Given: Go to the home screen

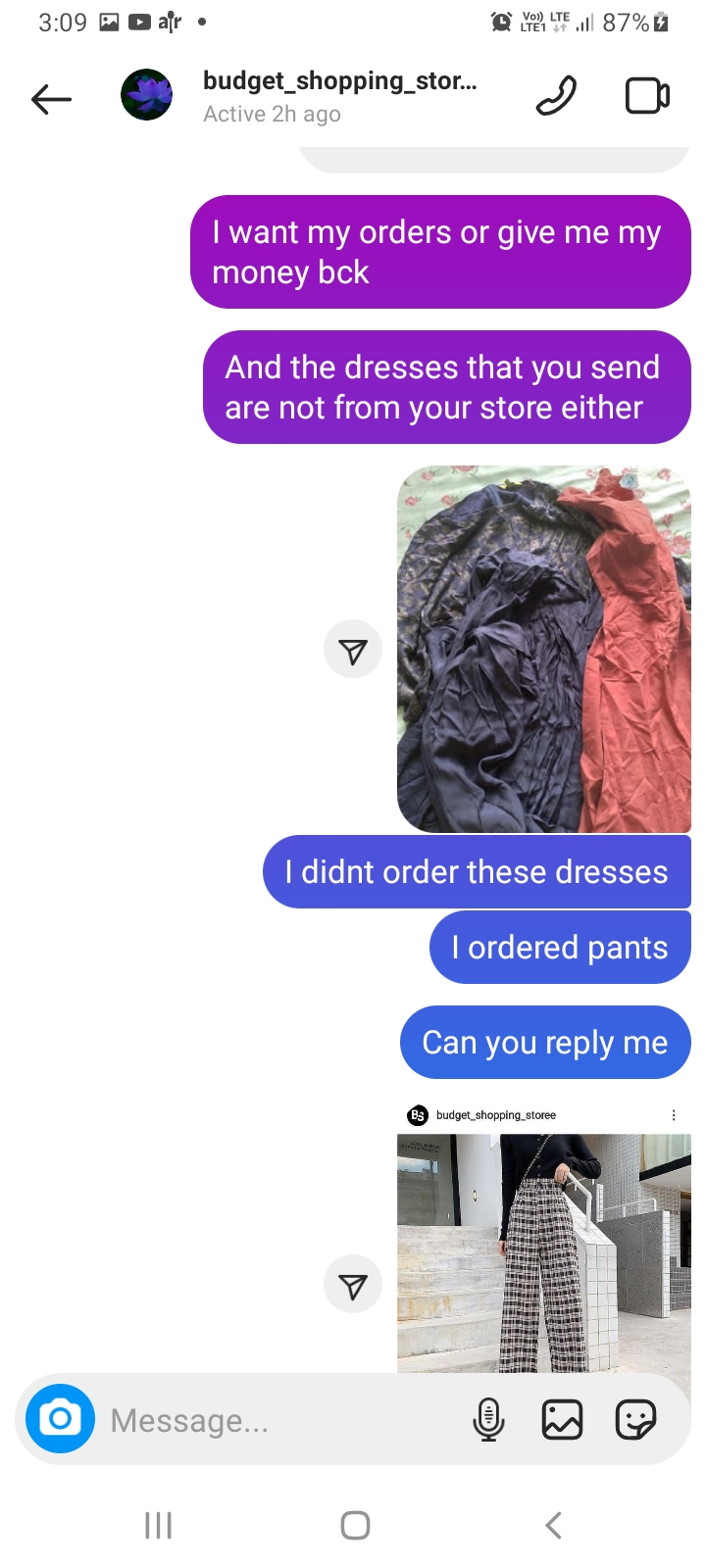Looking at the screenshot, I should pyautogui.click(x=355, y=1525).
